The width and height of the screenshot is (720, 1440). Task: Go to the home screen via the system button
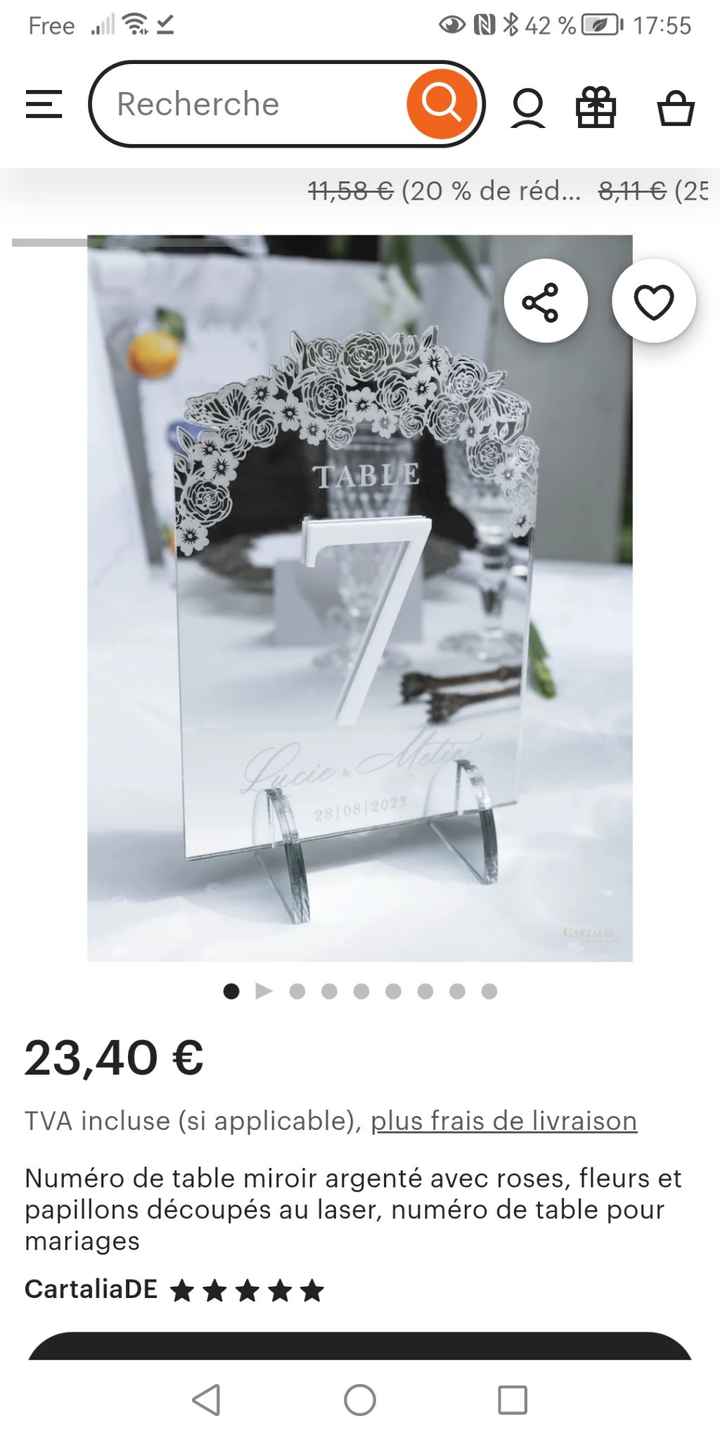tap(360, 1400)
